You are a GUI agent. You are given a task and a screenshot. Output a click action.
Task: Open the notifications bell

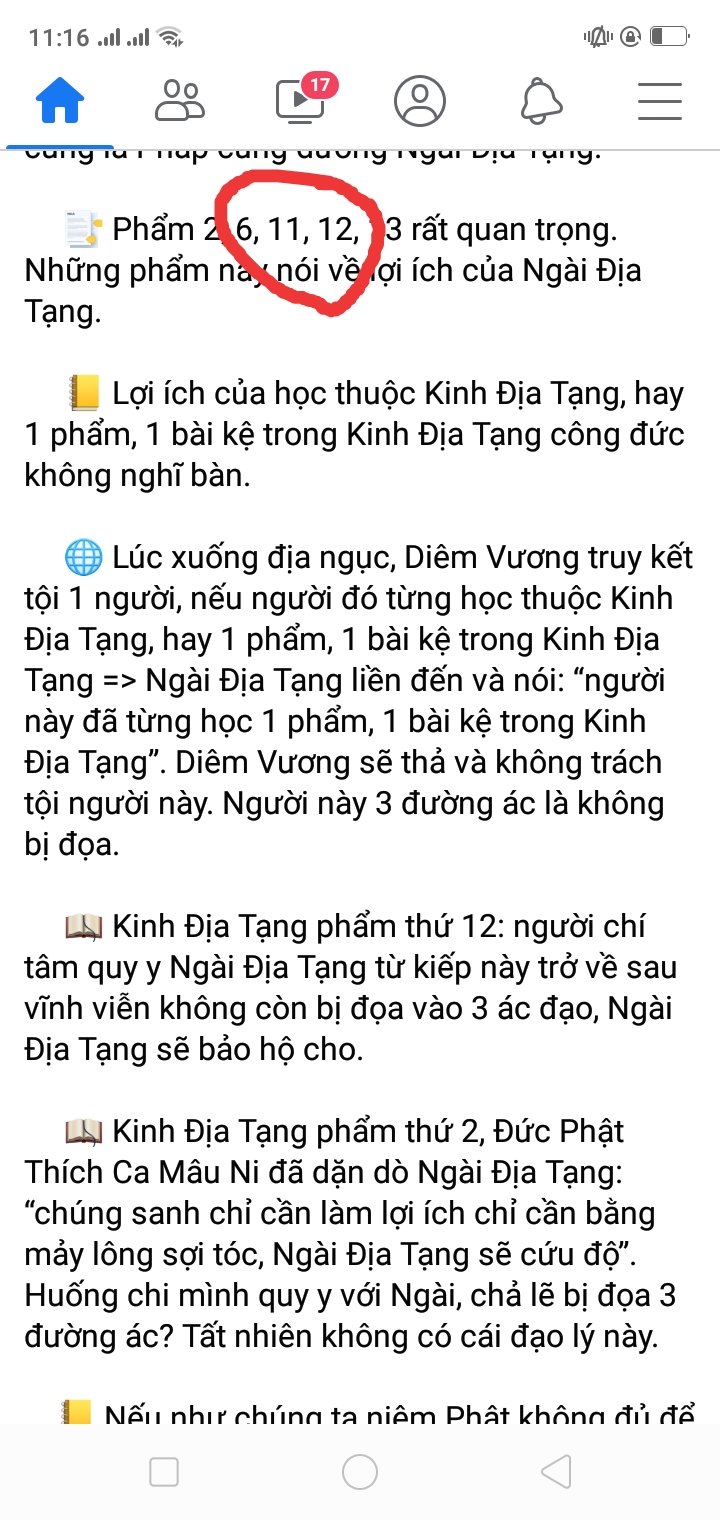541,100
